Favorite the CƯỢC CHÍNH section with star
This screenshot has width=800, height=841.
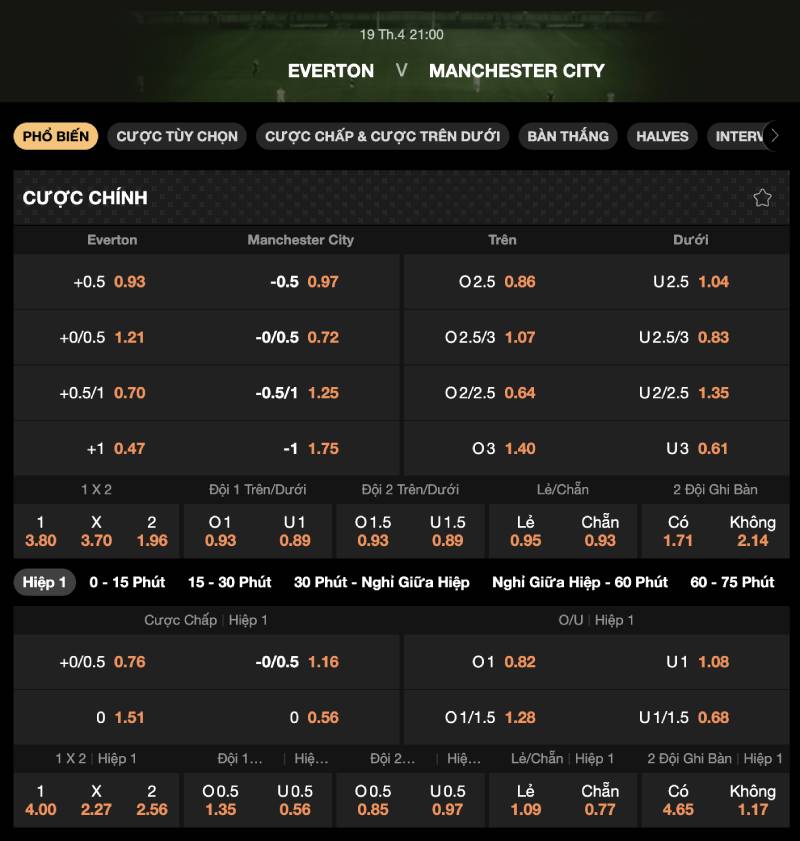762,198
